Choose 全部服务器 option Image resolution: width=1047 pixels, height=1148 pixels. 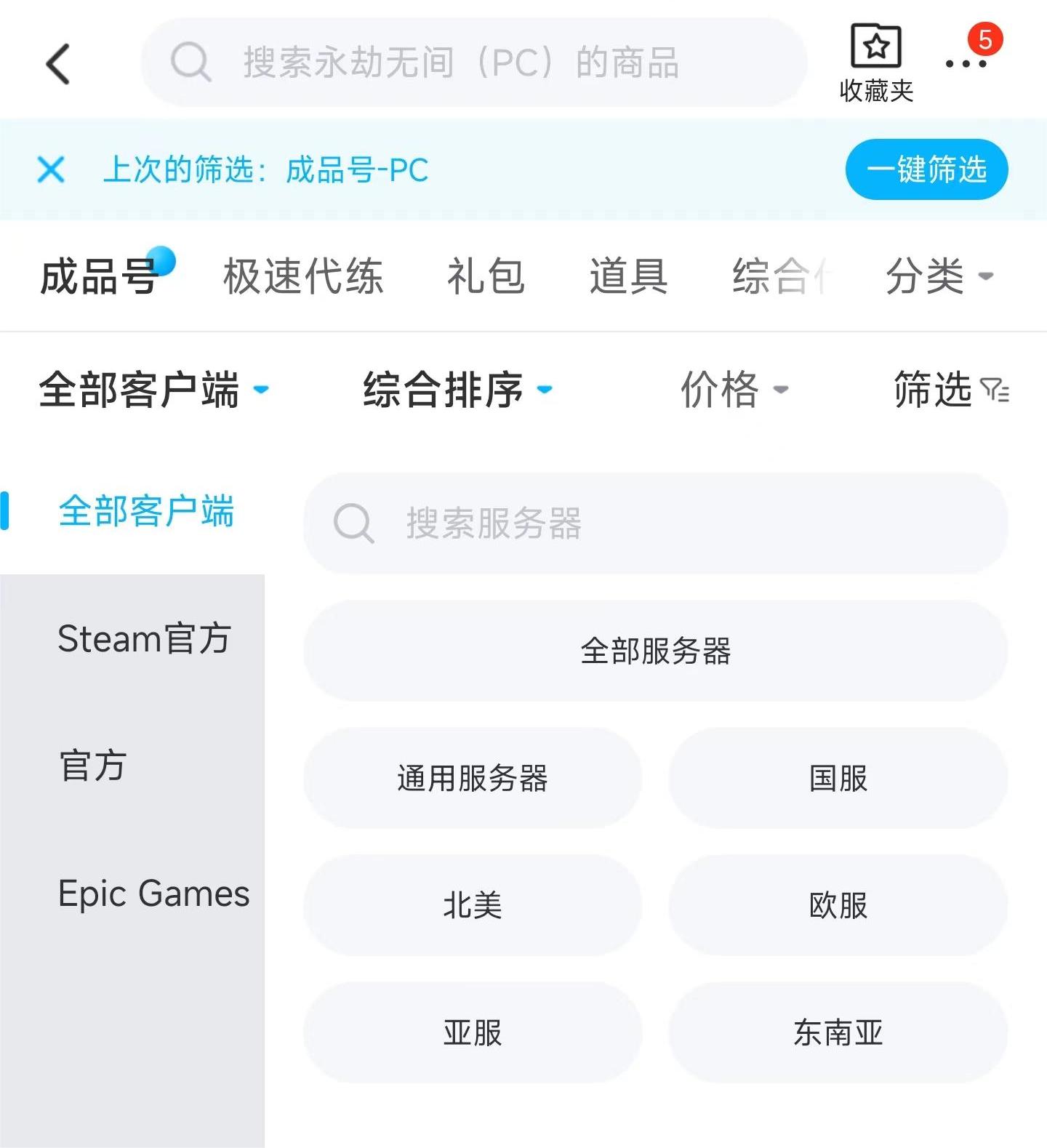(654, 651)
